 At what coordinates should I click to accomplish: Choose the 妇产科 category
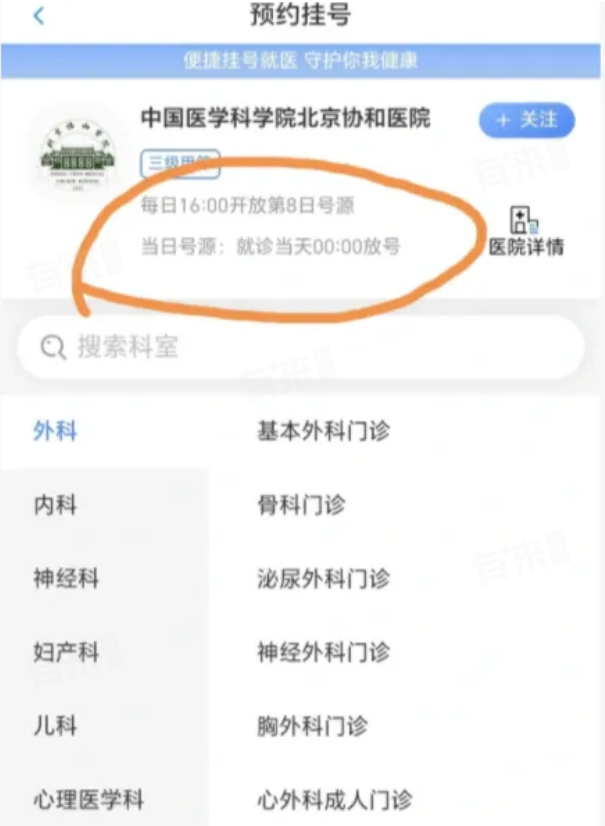[66, 653]
